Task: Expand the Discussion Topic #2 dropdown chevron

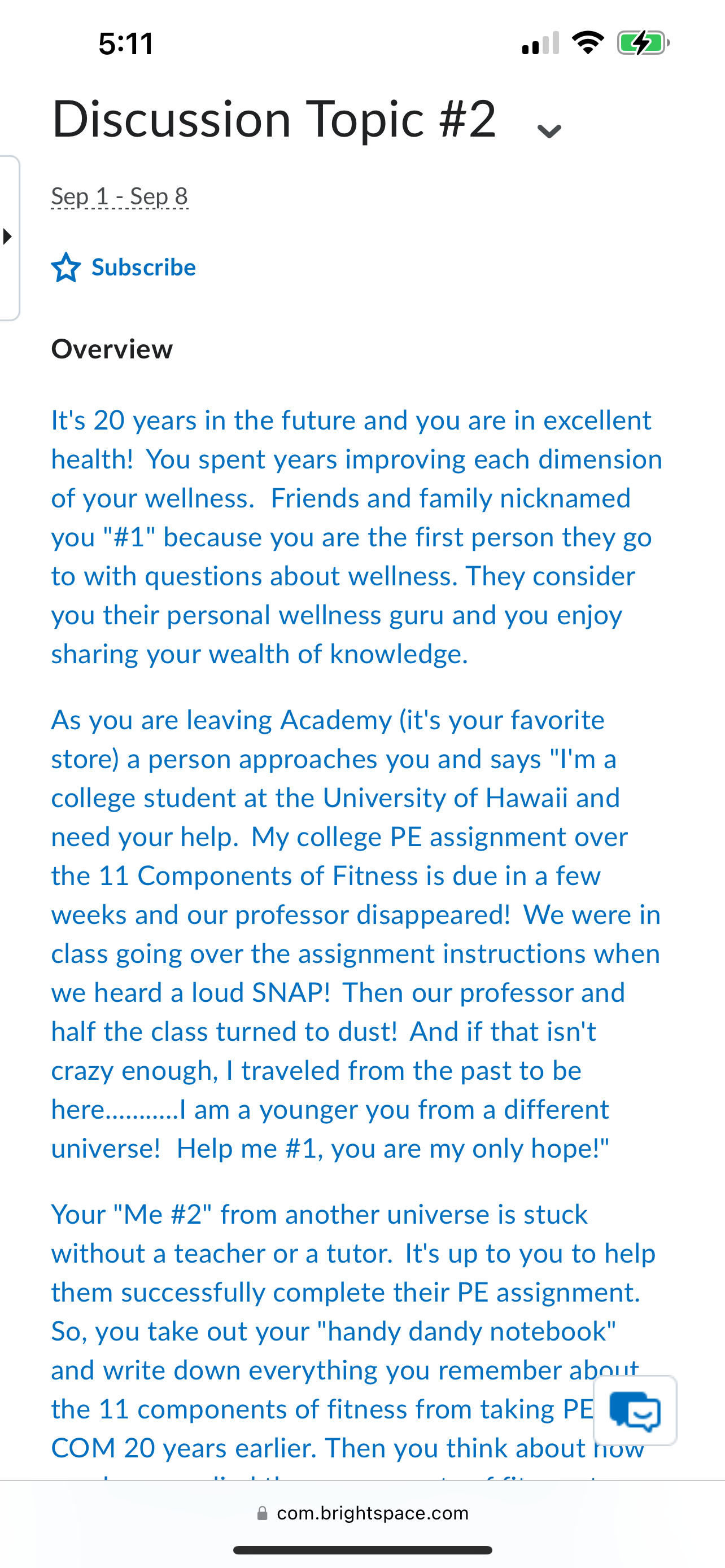Action: coord(549,131)
